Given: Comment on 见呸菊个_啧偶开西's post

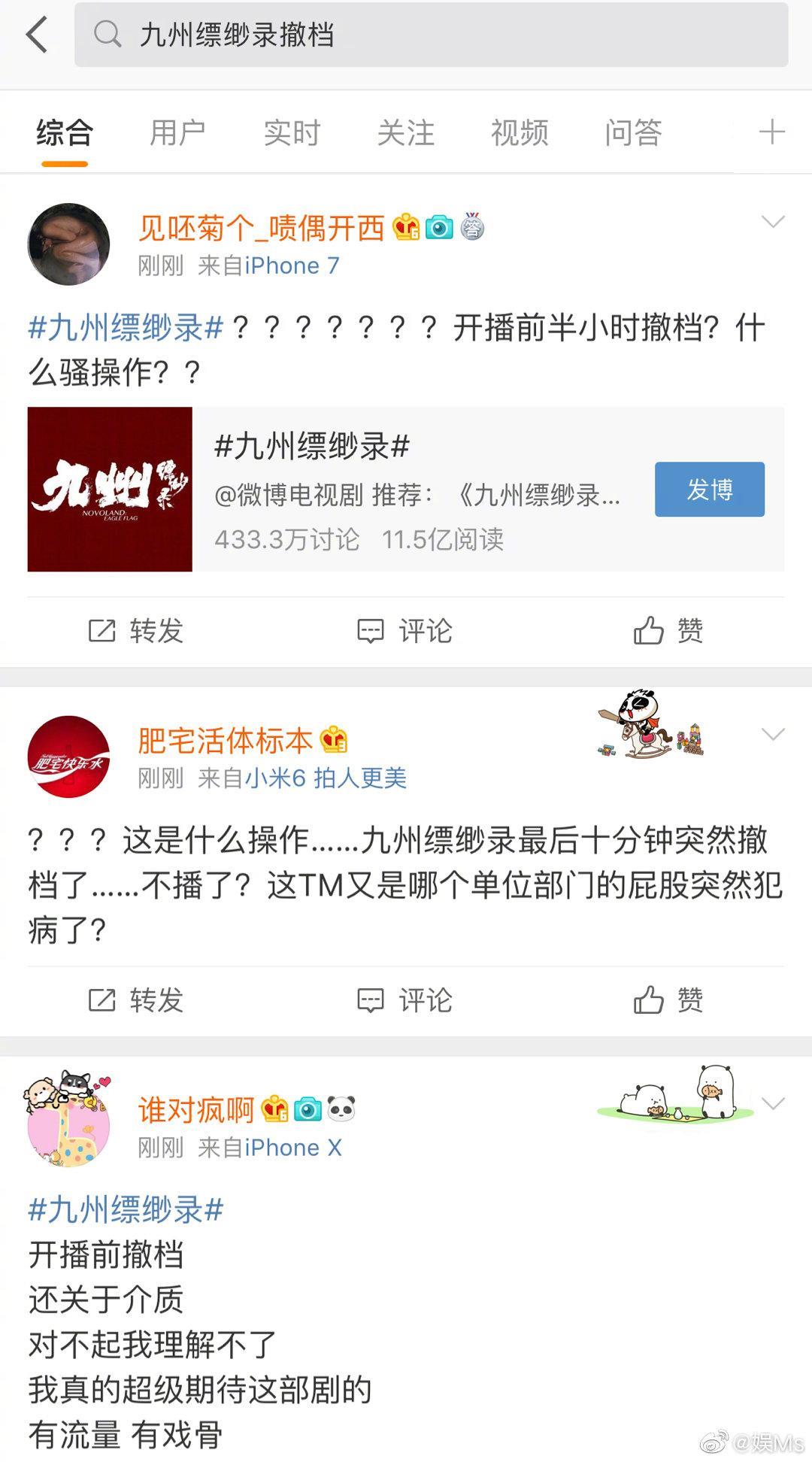Looking at the screenshot, I should (x=404, y=630).
